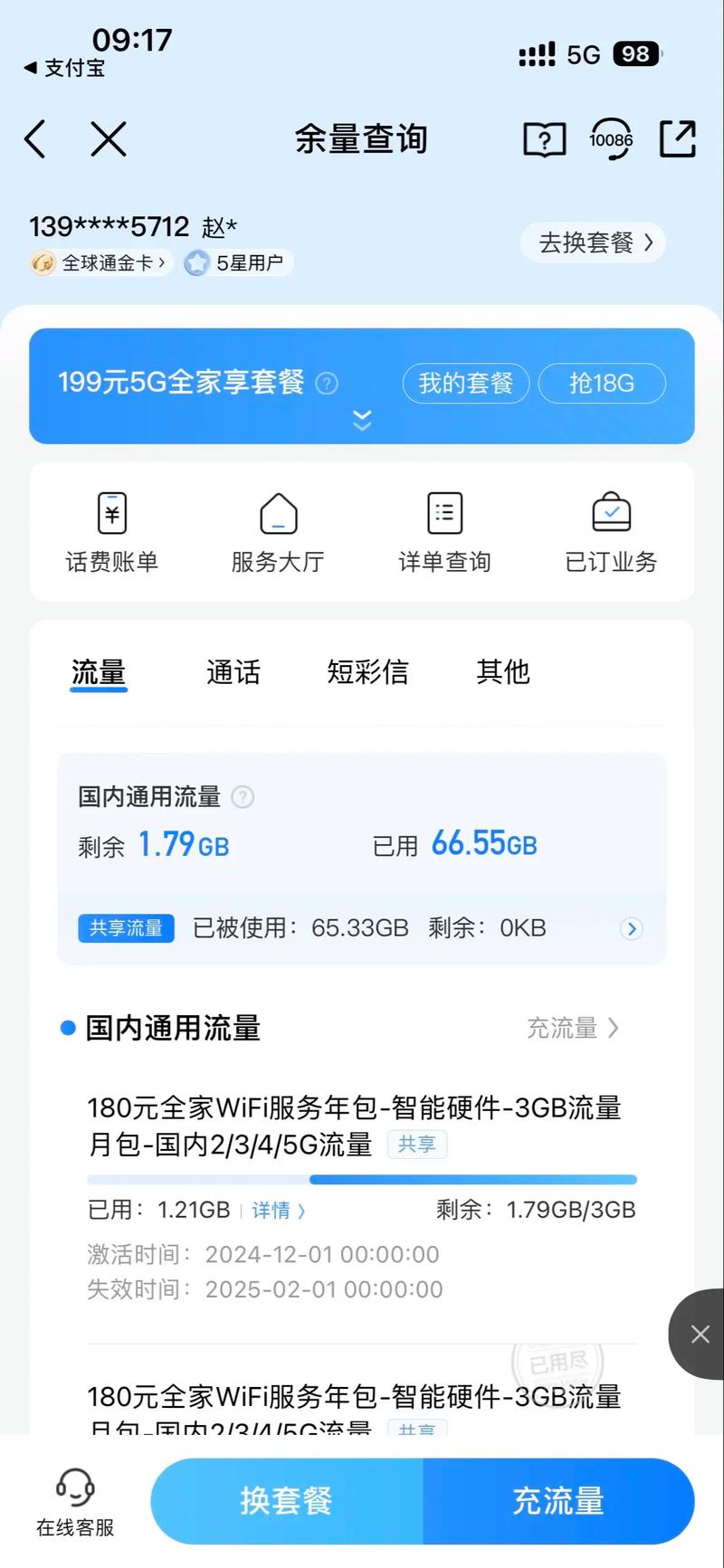Open 话费账单

112,533
